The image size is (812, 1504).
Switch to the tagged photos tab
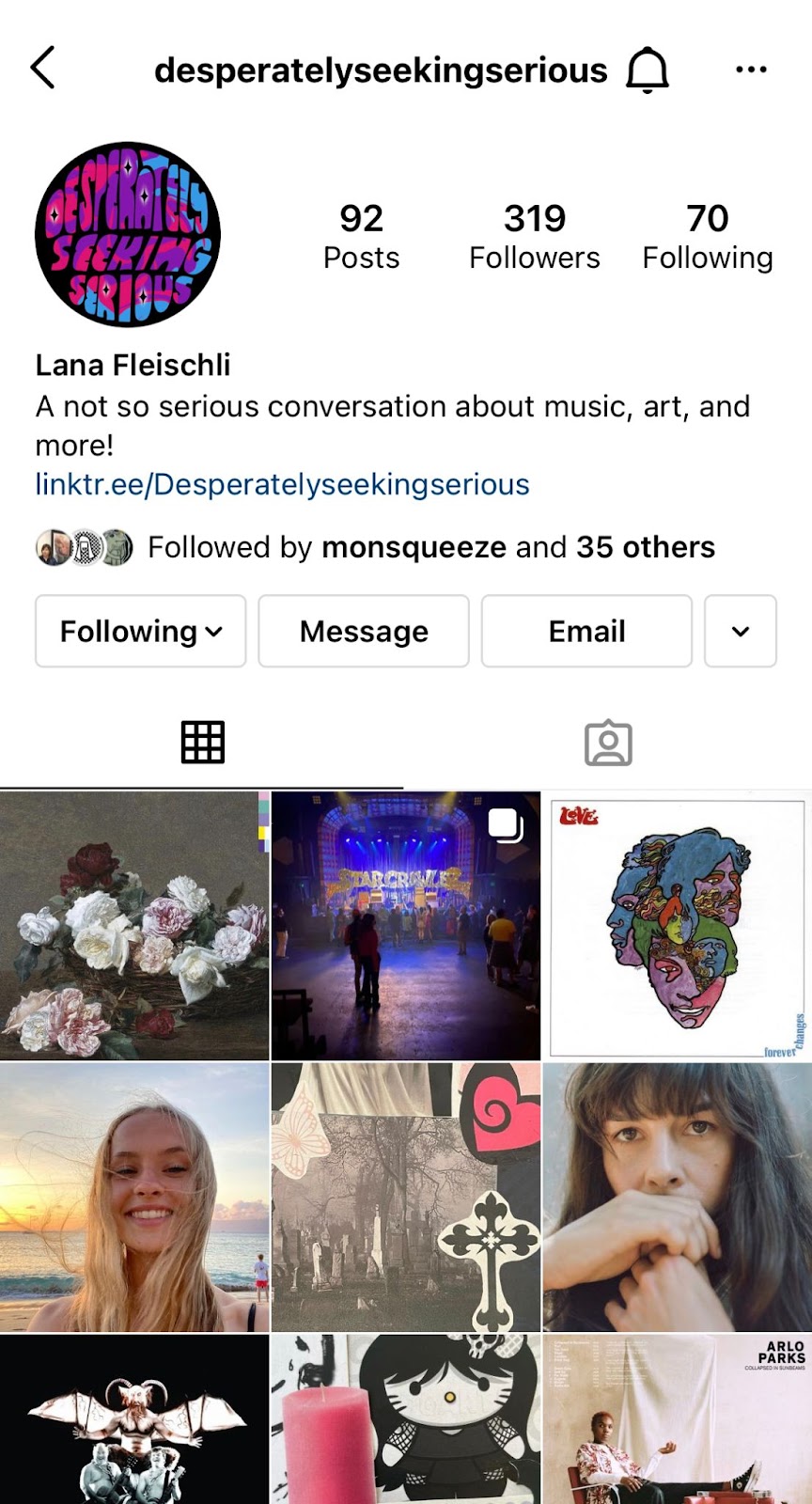point(608,743)
